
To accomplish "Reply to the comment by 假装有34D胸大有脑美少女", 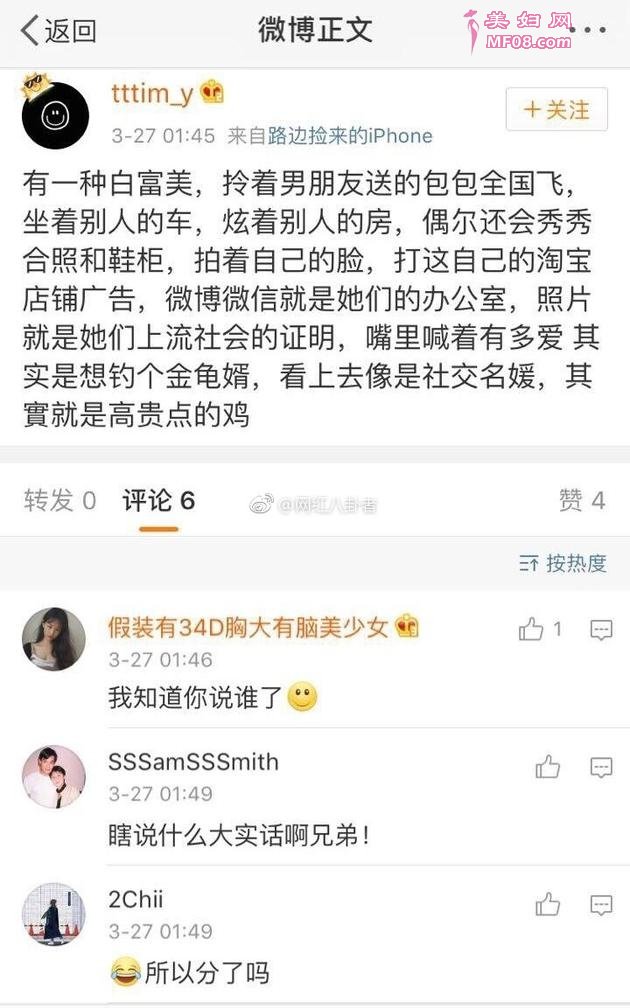I will (x=601, y=629).
